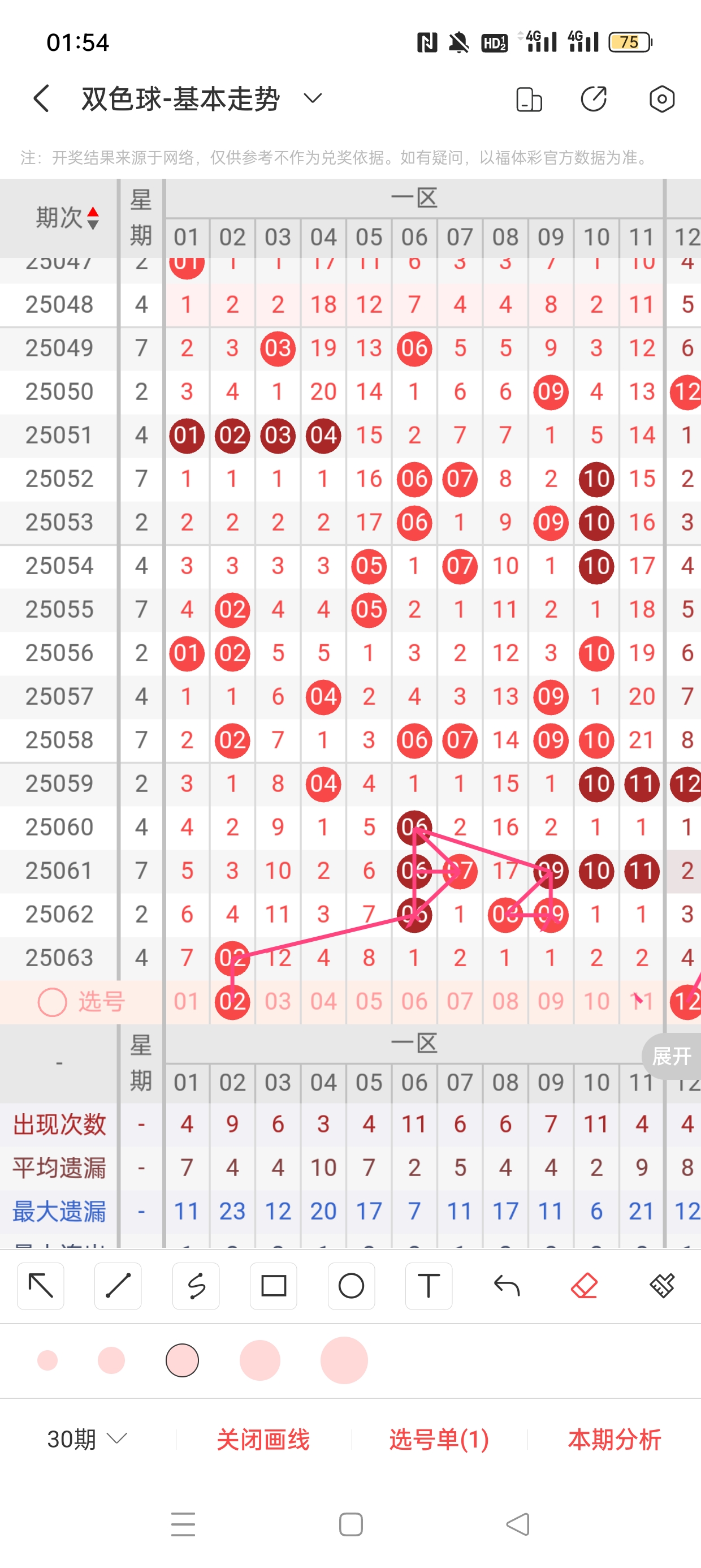Share the trend chart
This screenshot has height=1568, width=701.
click(593, 98)
